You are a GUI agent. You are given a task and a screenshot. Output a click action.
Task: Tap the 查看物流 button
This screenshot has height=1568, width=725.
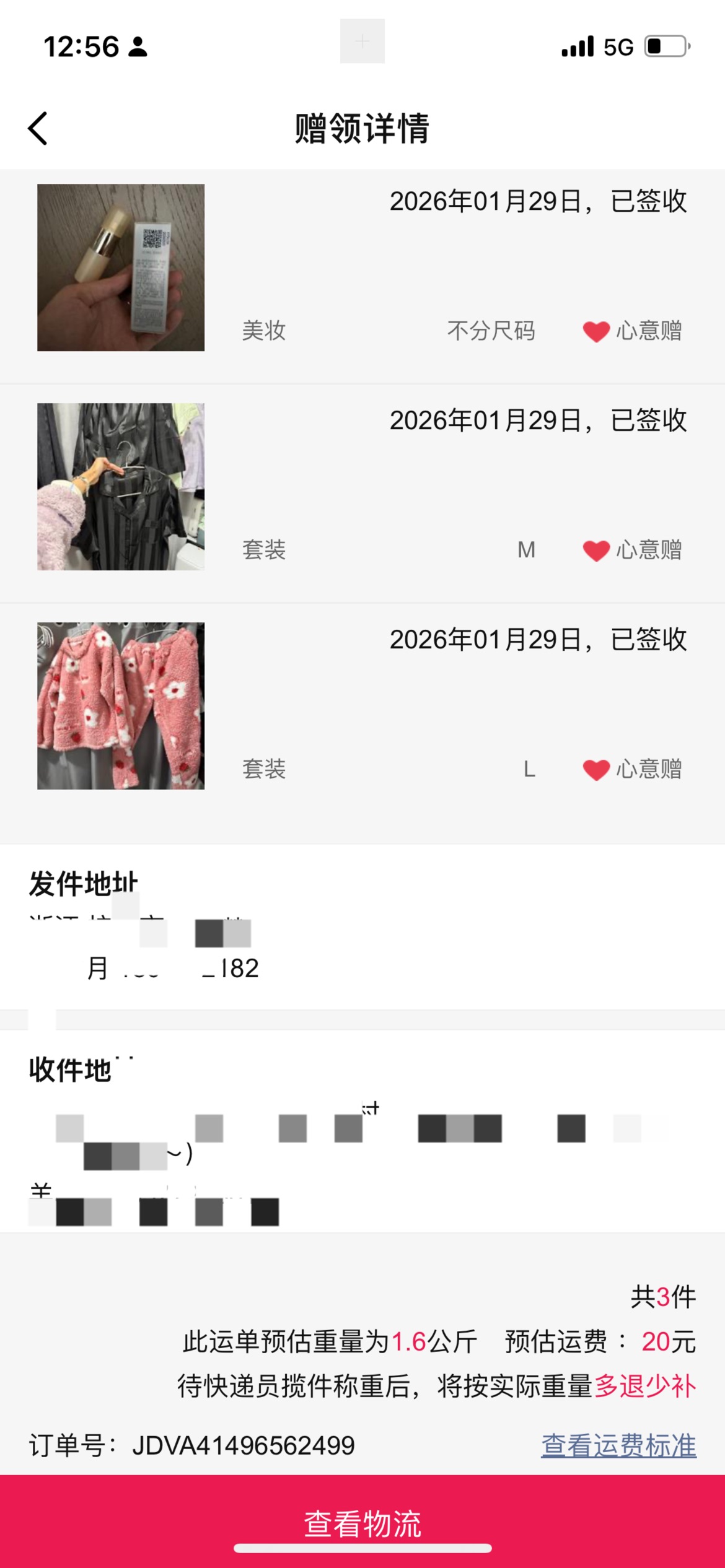point(362,1523)
